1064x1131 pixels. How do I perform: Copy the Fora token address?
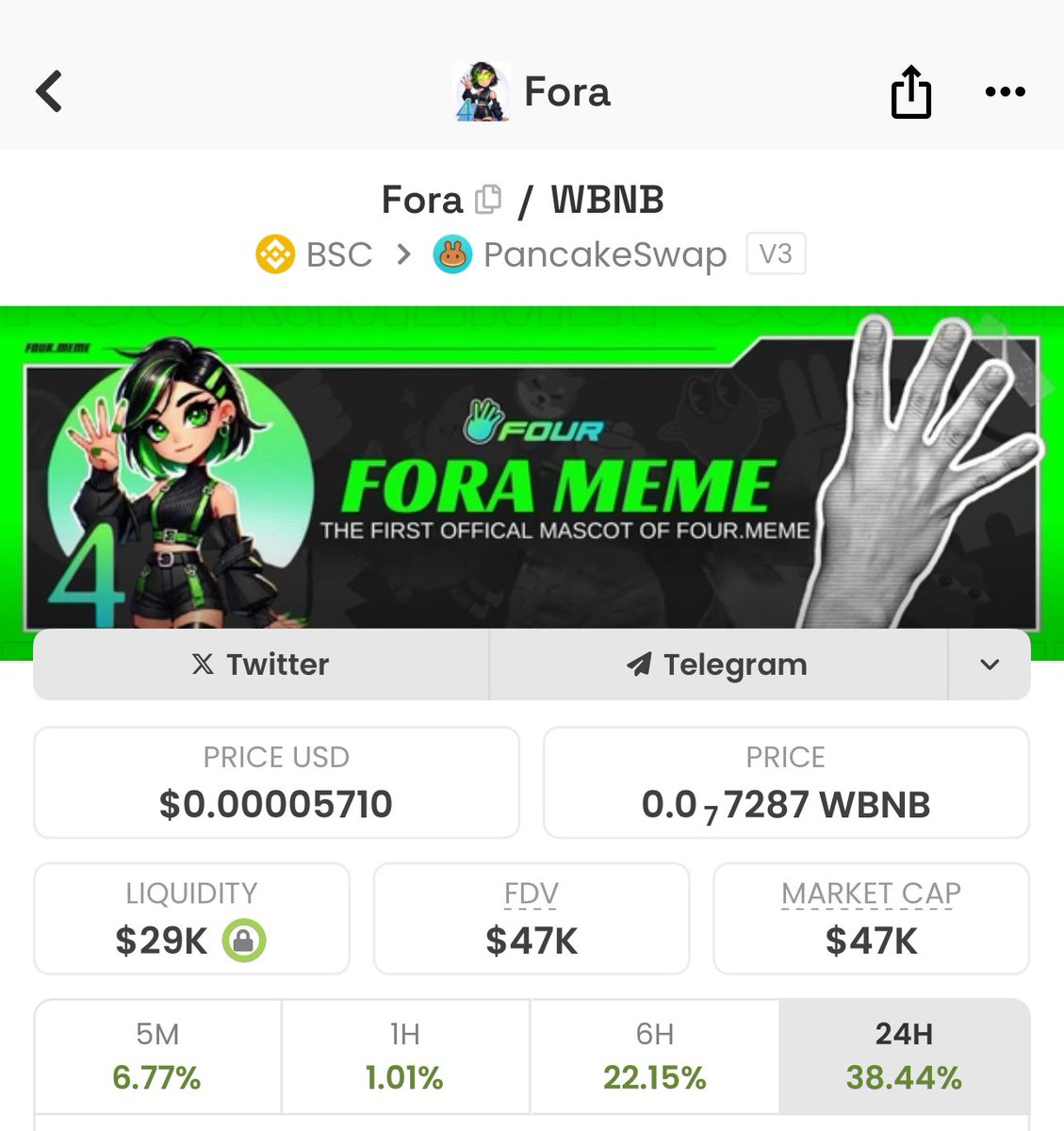488,200
